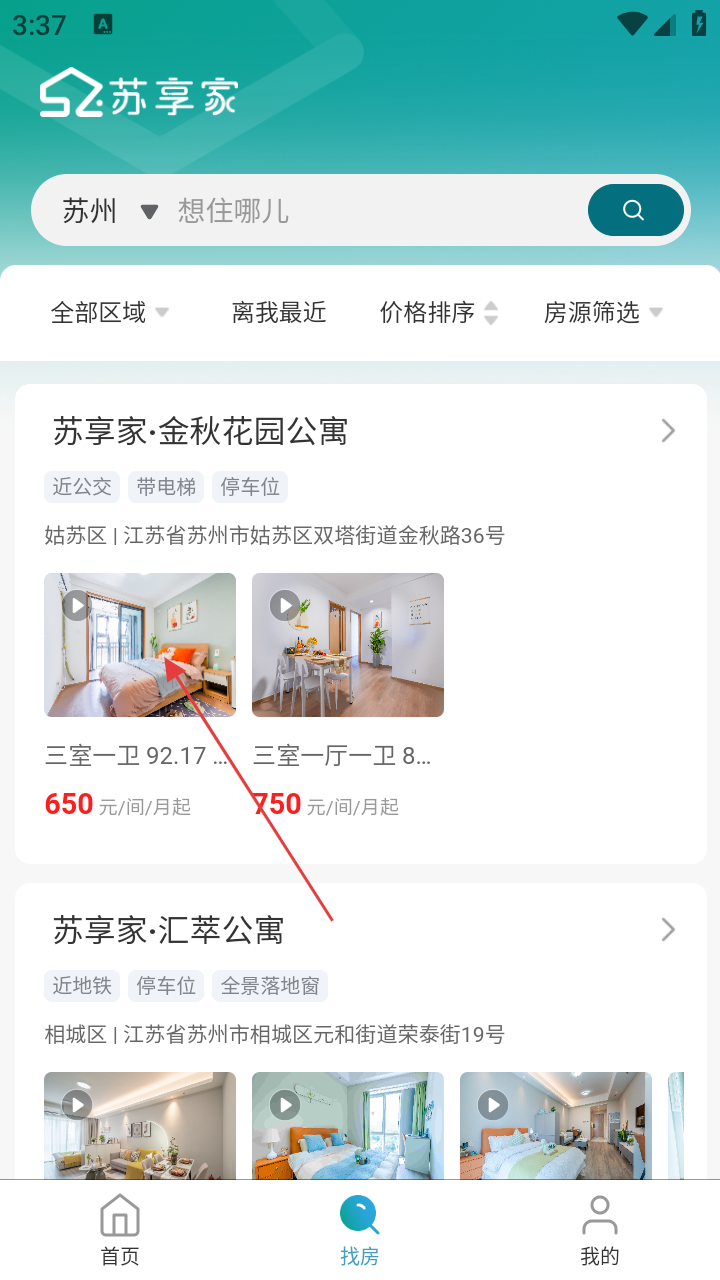The width and height of the screenshot is (720, 1280).
Task: Open the 苏州 city dropdown
Action: pyautogui.click(x=110, y=211)
